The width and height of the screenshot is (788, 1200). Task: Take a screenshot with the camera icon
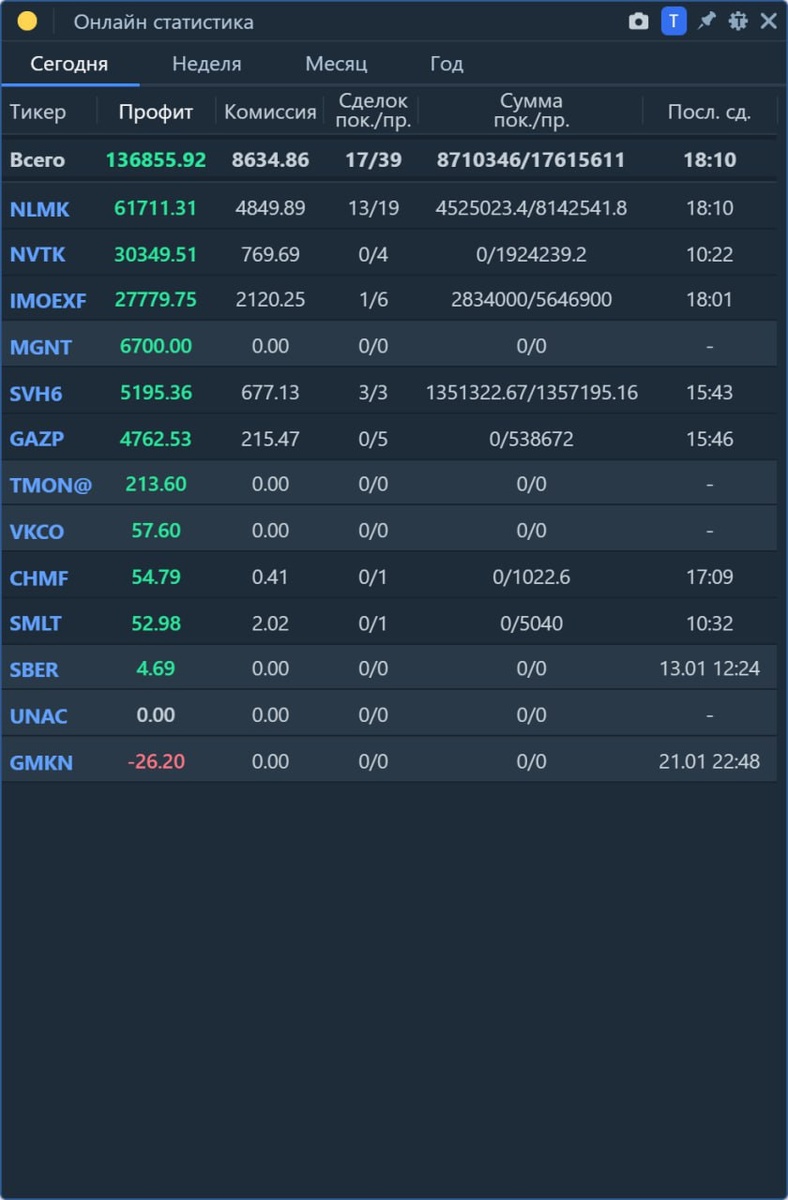tap(638, 21)
